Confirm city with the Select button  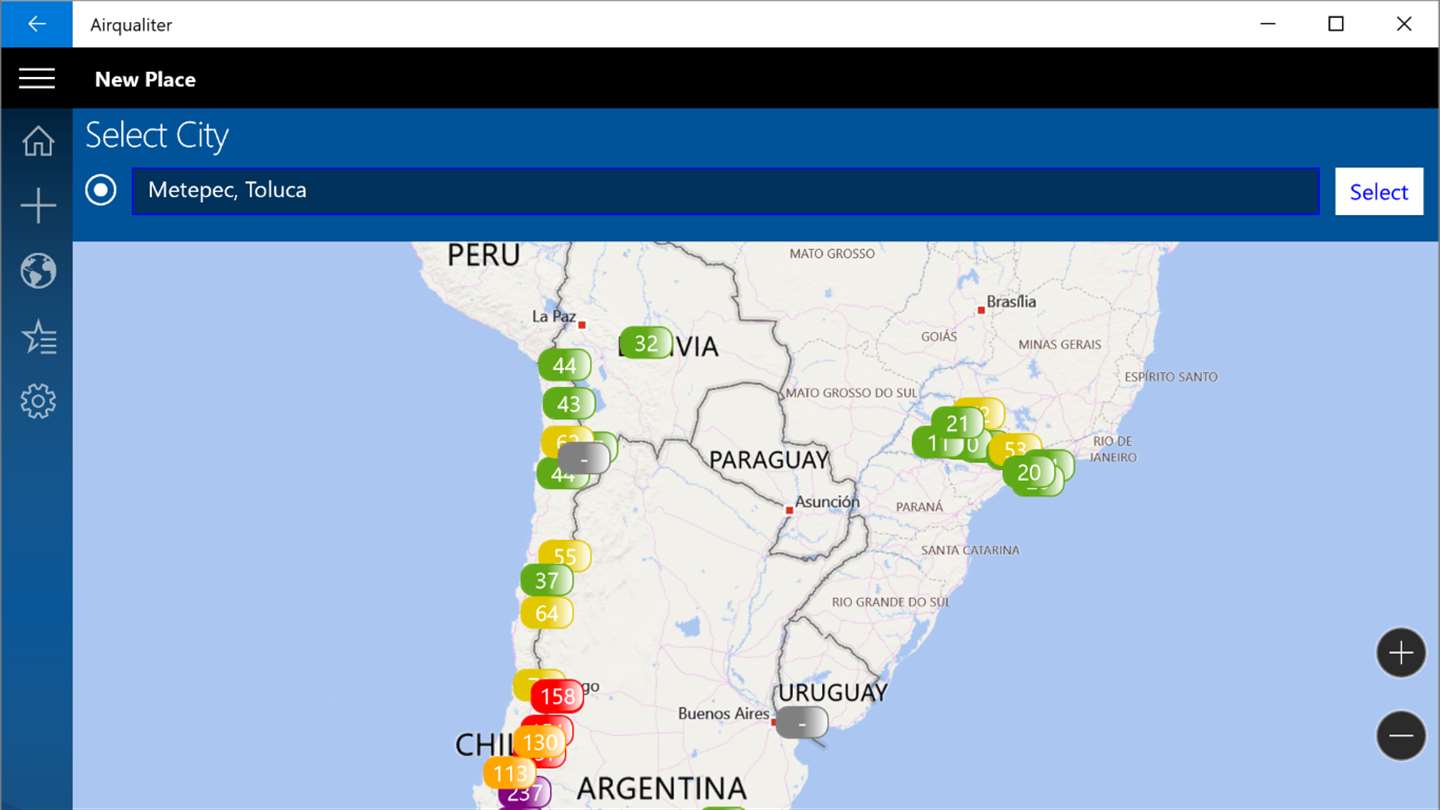pyautogui.click(x=1378, y=192)
